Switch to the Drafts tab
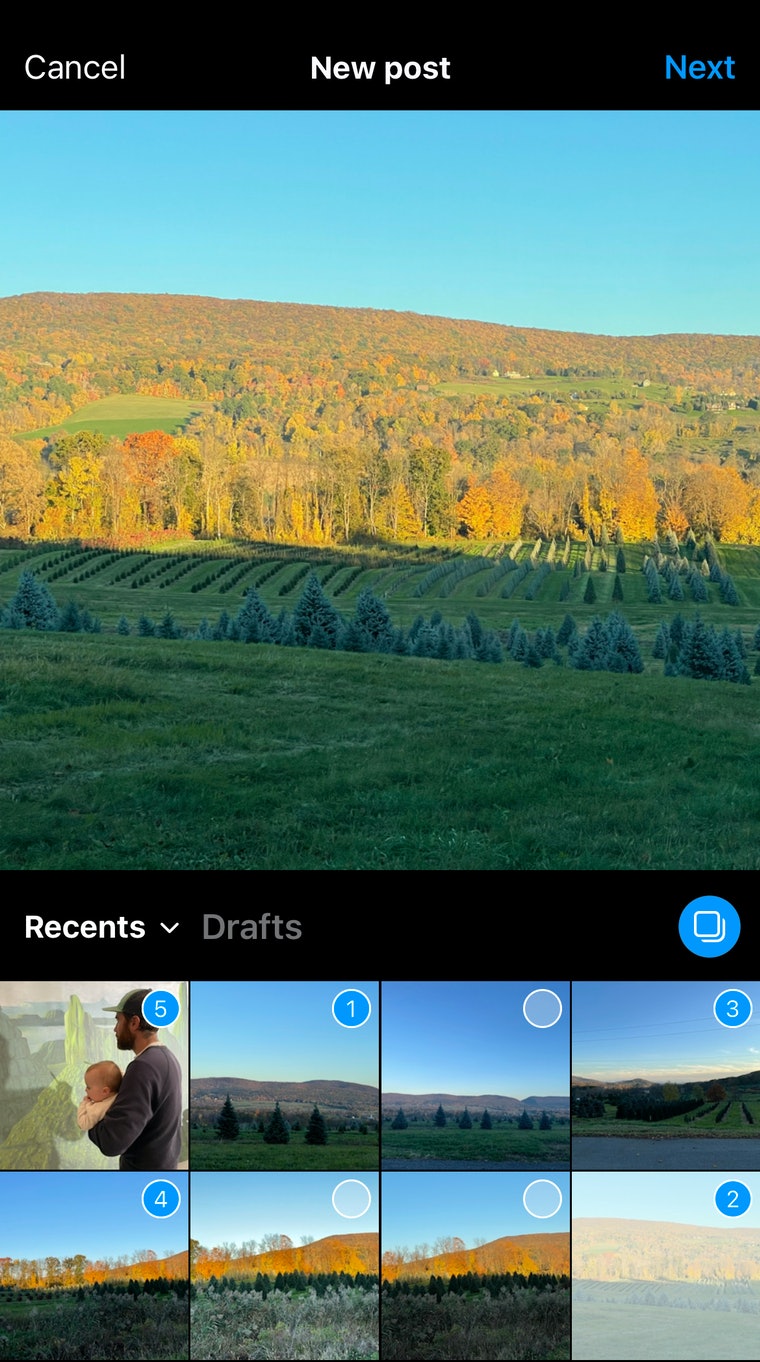 [252, 927]
